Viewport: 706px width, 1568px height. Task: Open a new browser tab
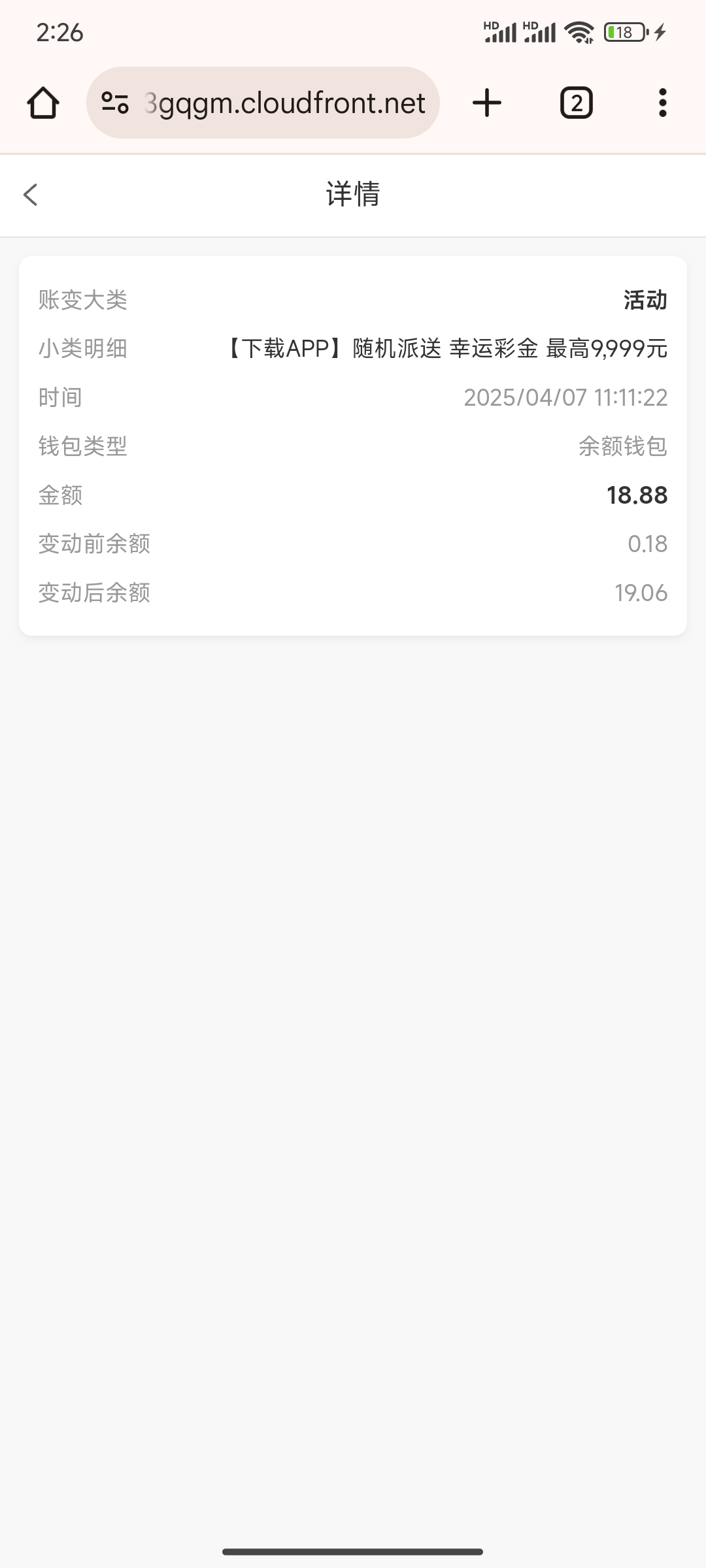pos(487,103)
